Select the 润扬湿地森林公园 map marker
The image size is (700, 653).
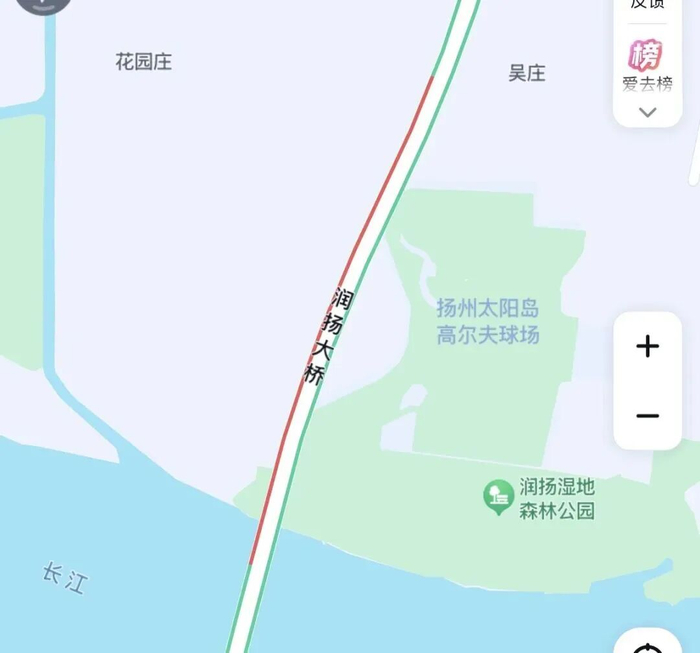pos(498,496)
